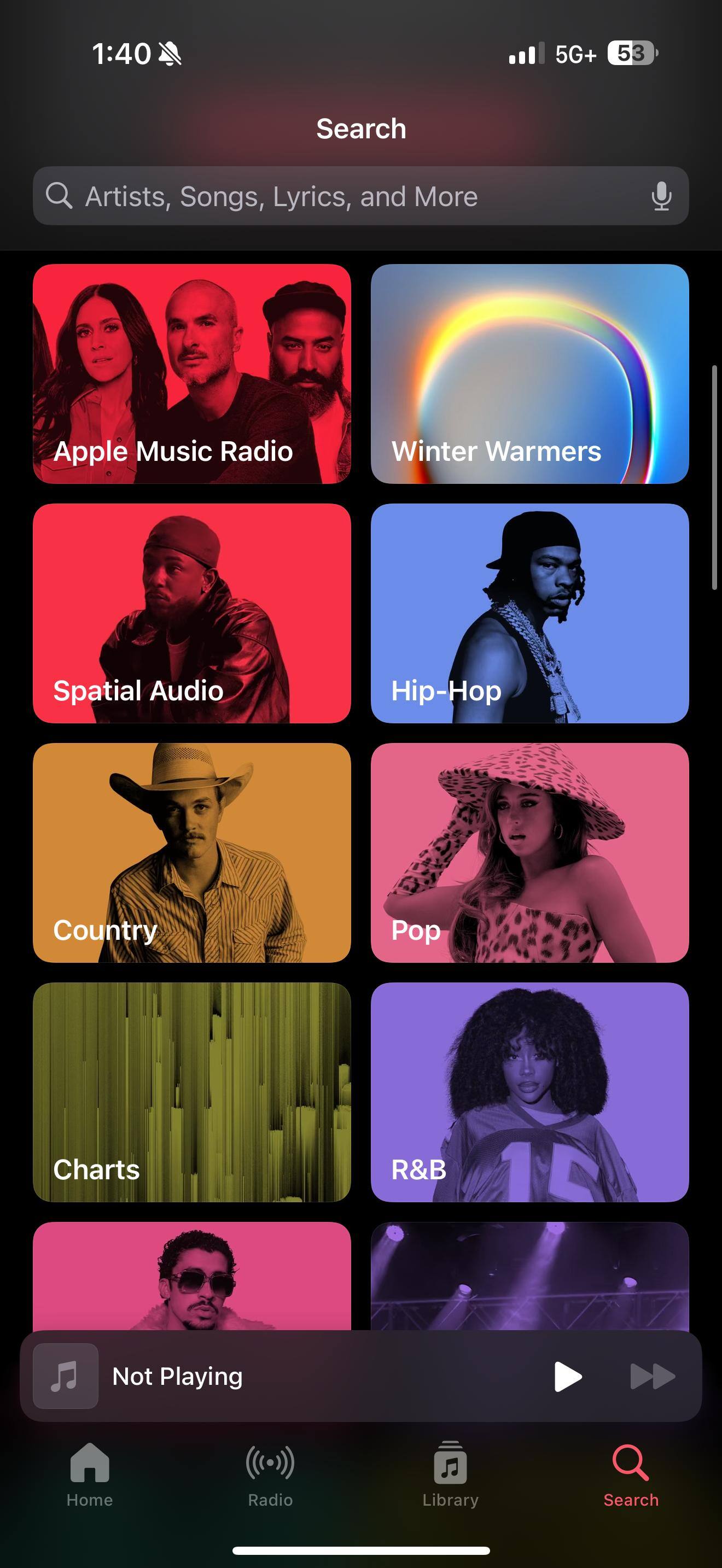Skip forward in the mini player

pos(652,1376)
